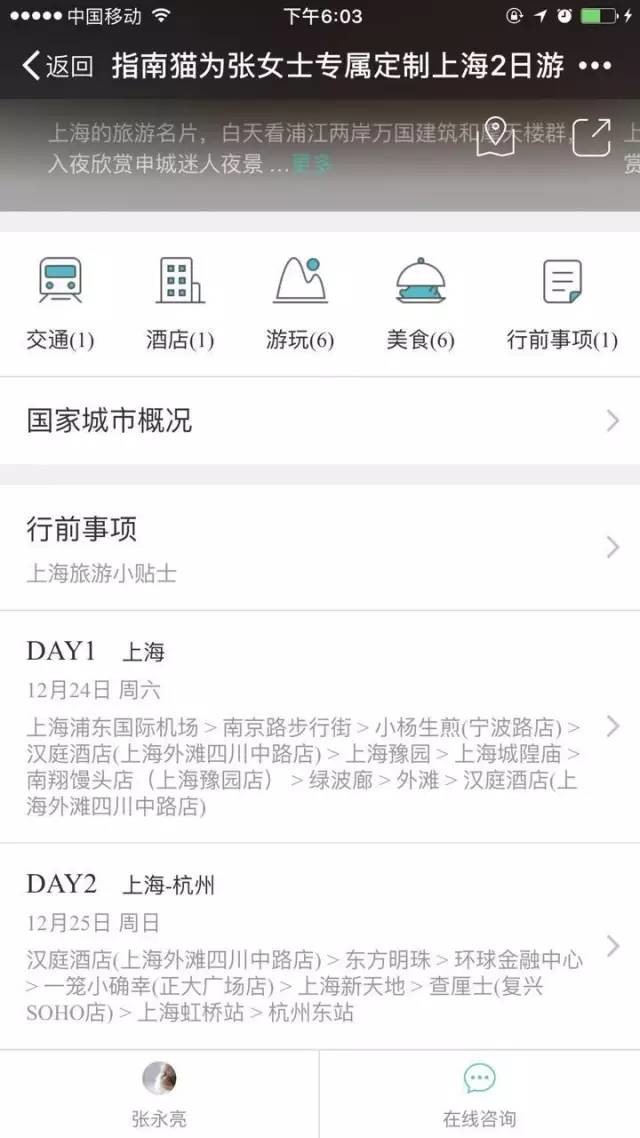Select the 酒店(1) category
Viewport: 640px width, 1138px height.
[x=180, y=300]
